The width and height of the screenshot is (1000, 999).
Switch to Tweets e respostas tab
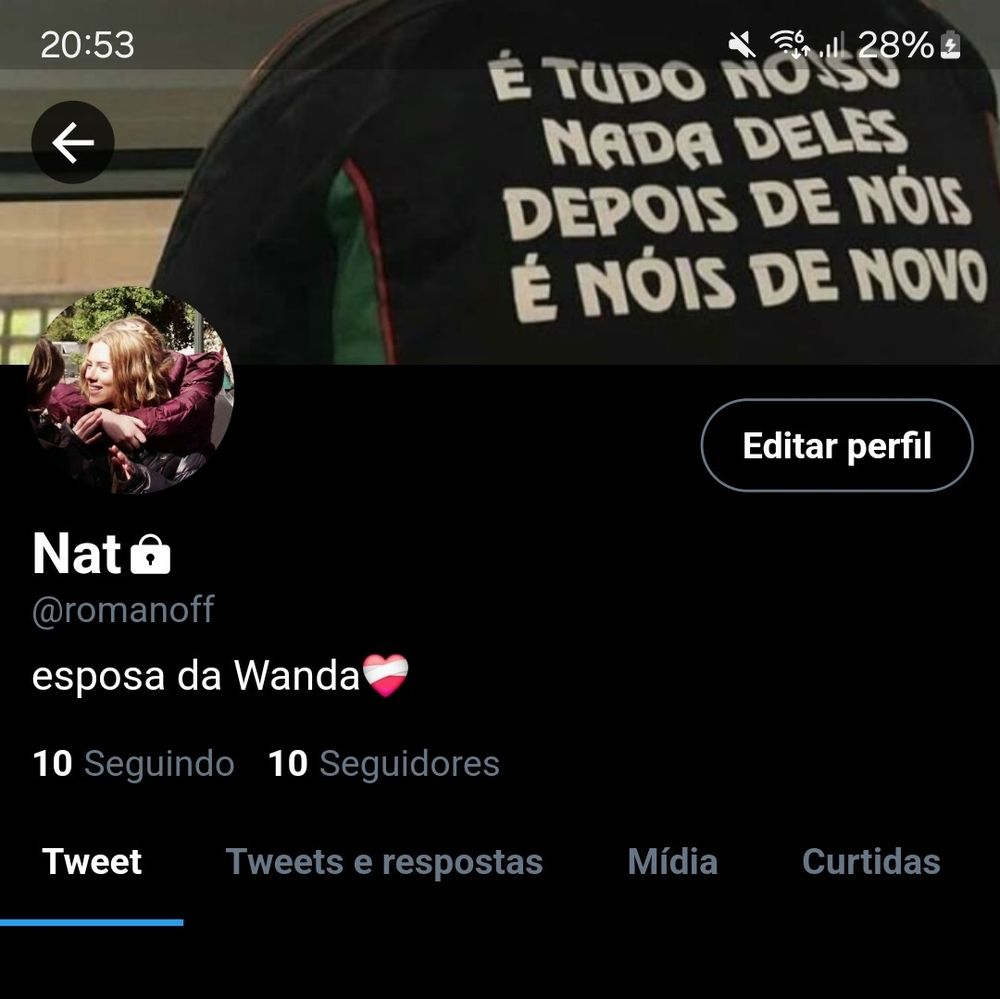pyautogui.click(x=384, y=862)
